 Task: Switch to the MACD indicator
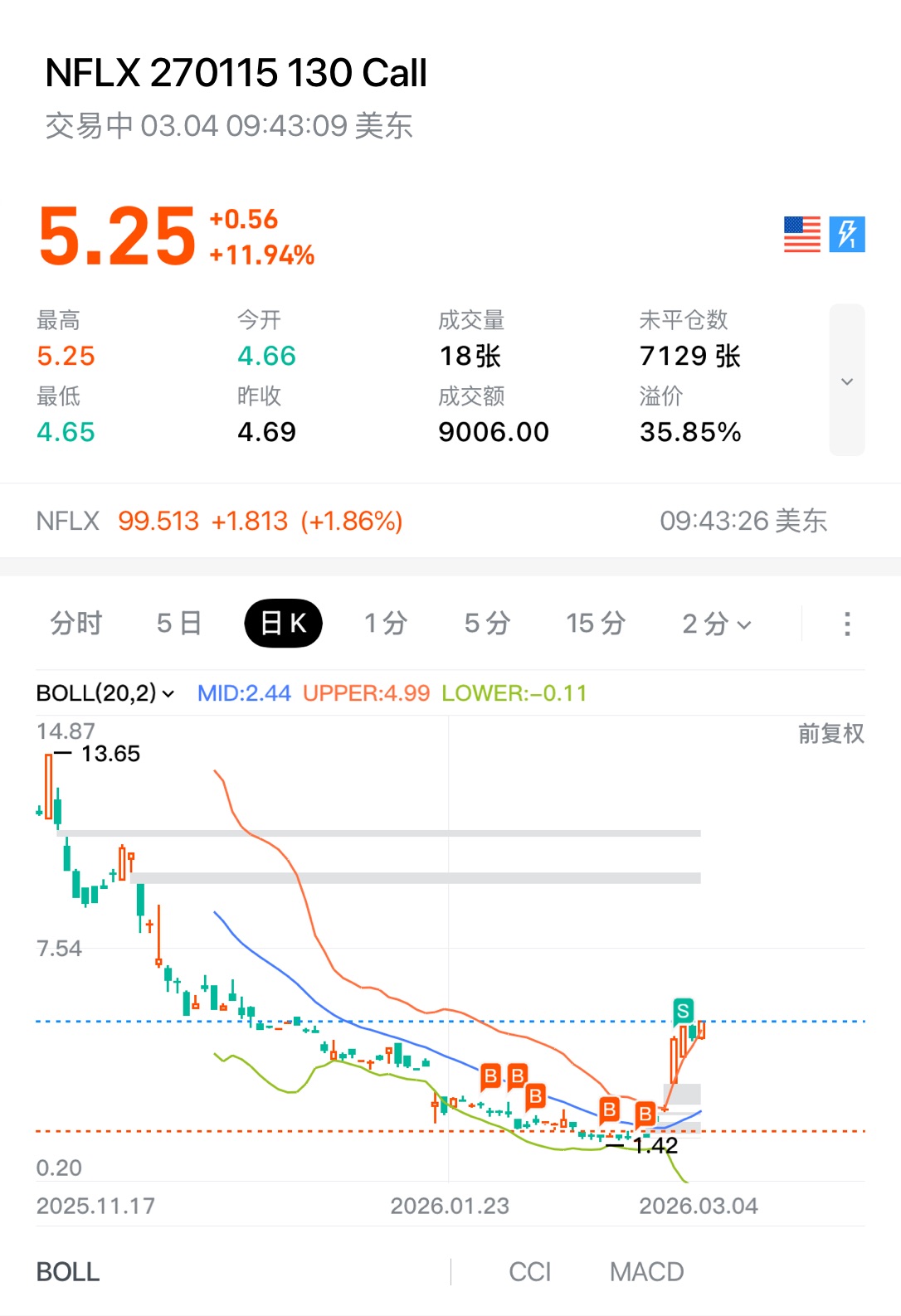pyautogui.click(x=646, y=1271)
